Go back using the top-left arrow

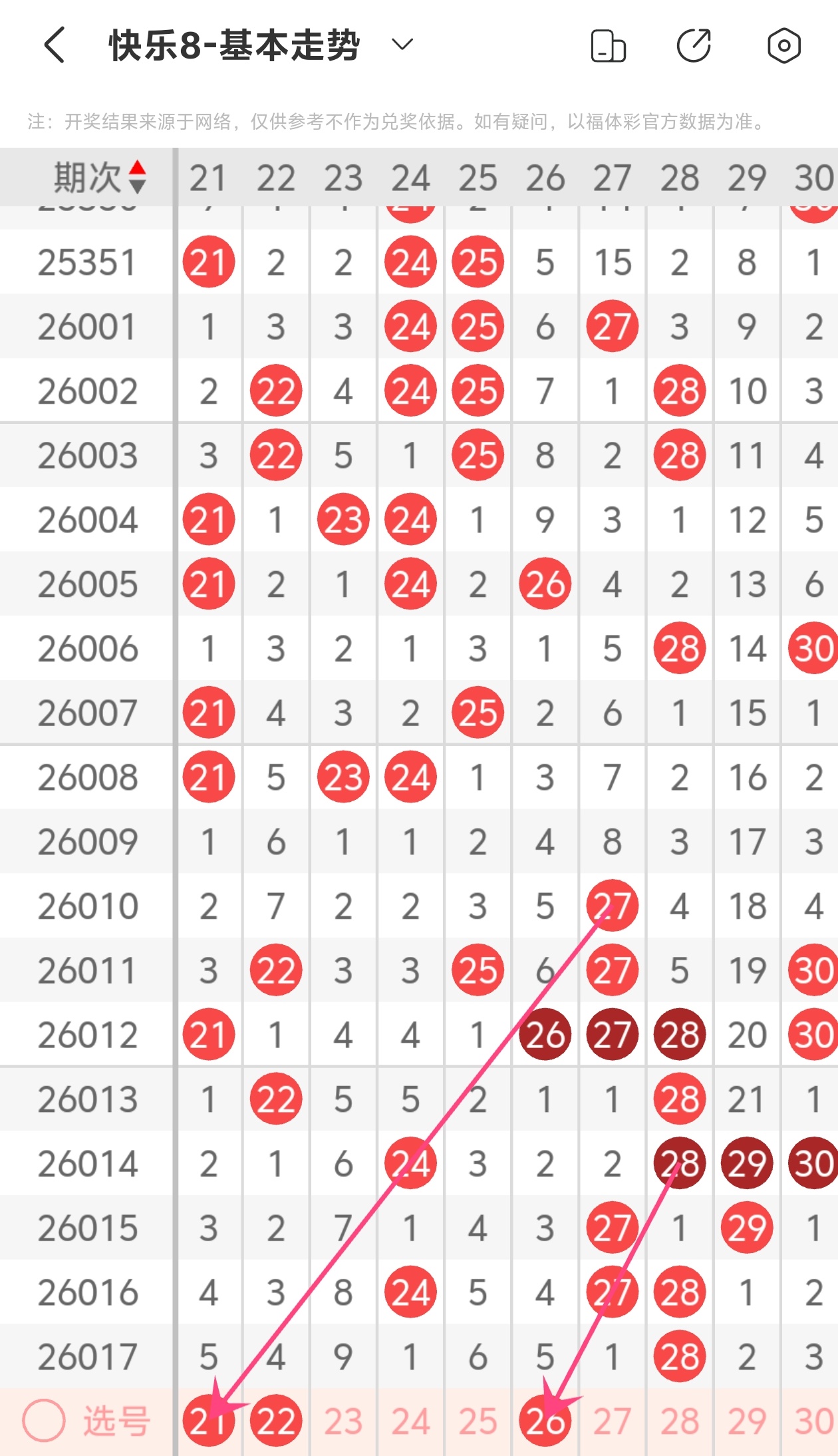[x=55, y=45]
